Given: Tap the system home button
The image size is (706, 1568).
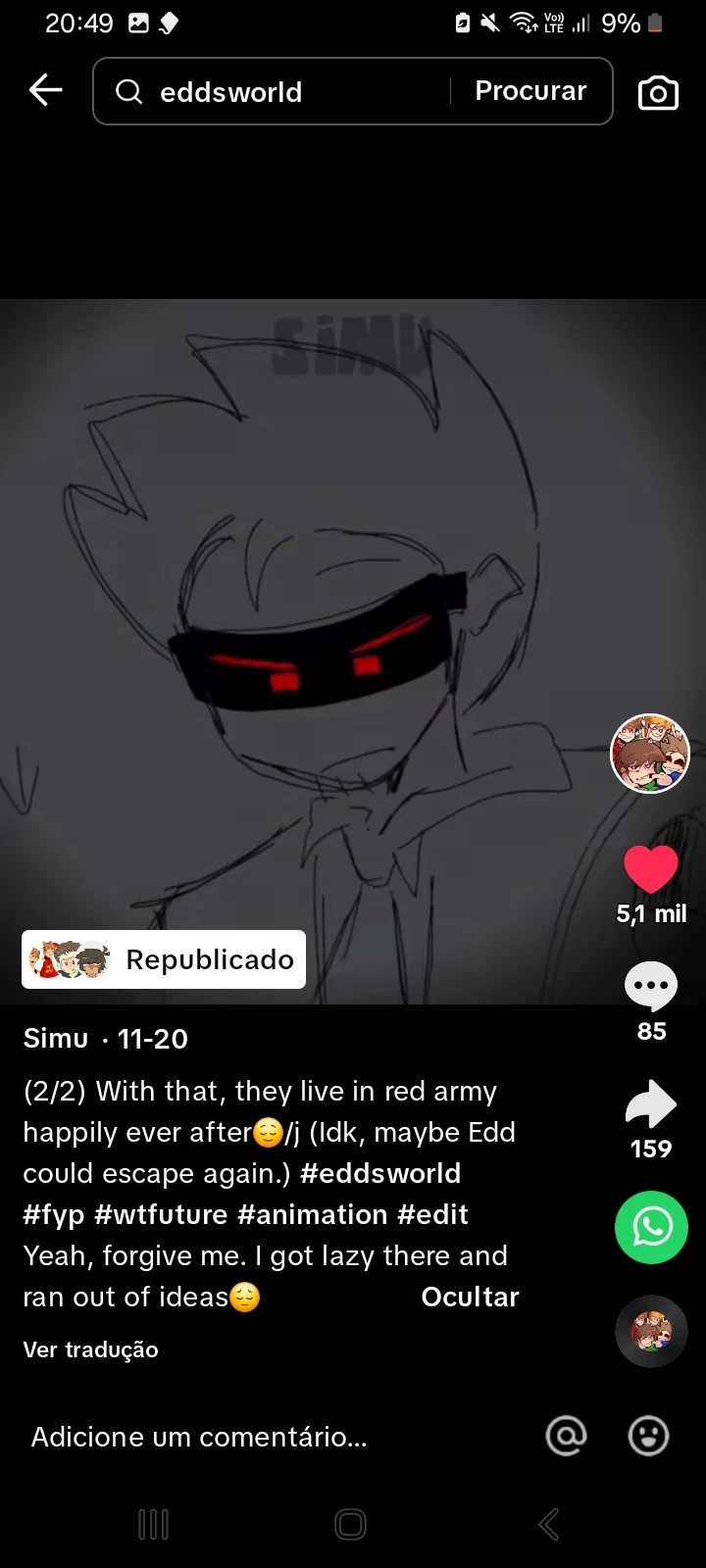Looking at the screenshot, I should pyautogui.click(x=351, y=1525).
